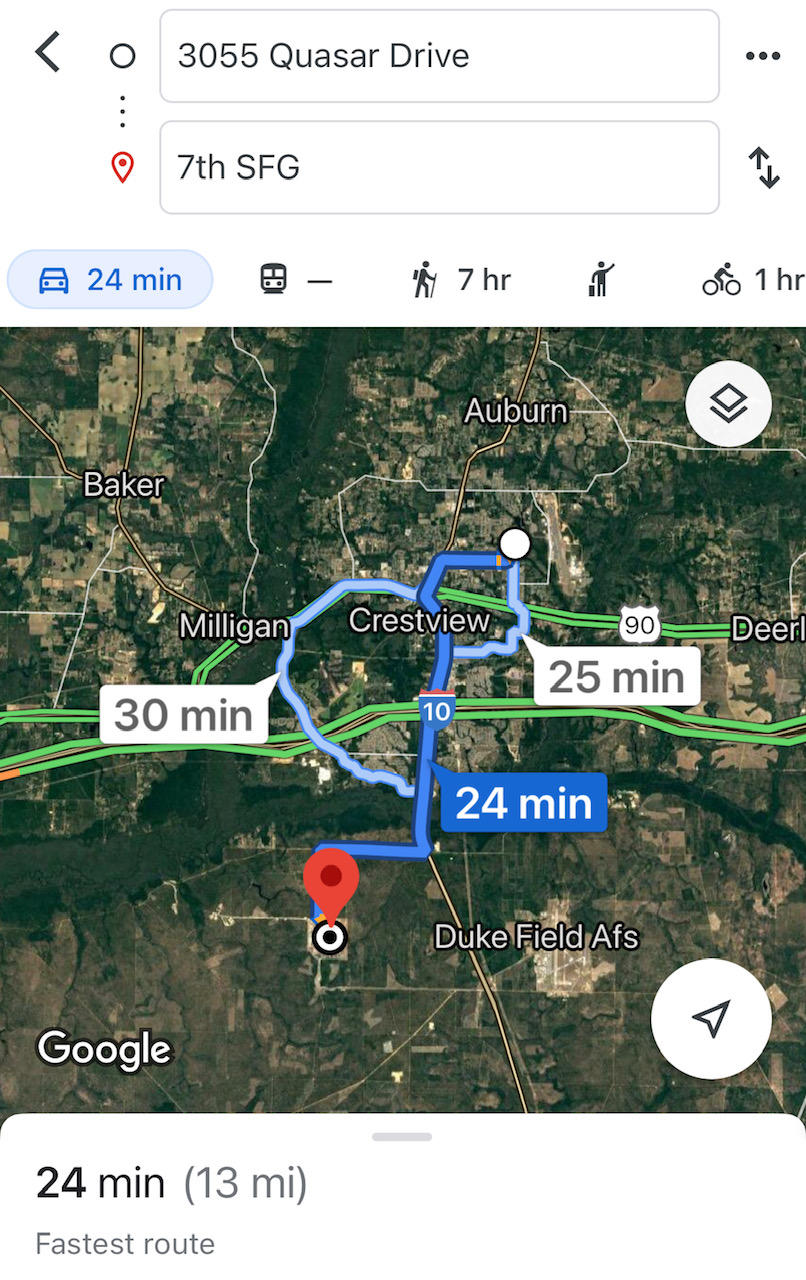Open the overflow menu

[763, 56]
